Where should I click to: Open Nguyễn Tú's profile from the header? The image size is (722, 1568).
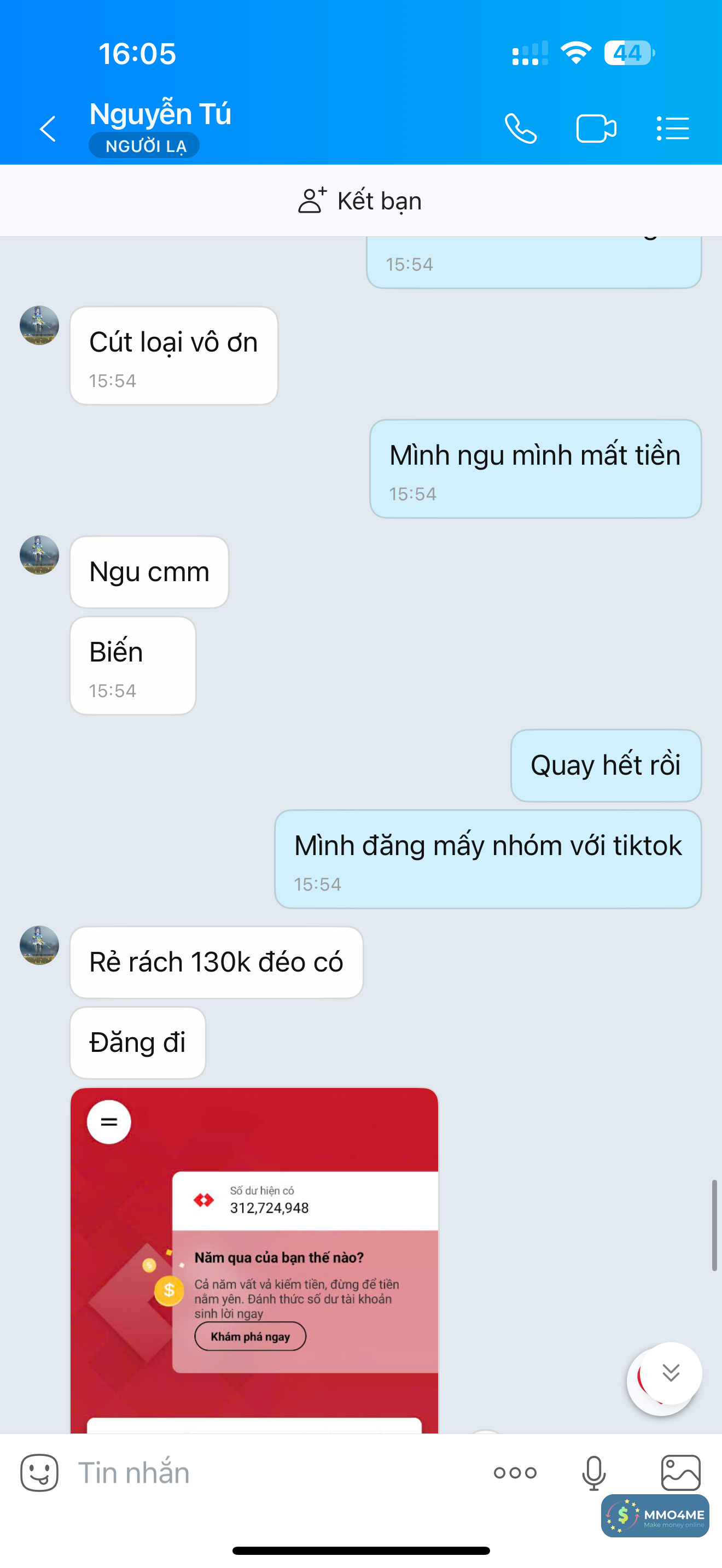[160, 114]
